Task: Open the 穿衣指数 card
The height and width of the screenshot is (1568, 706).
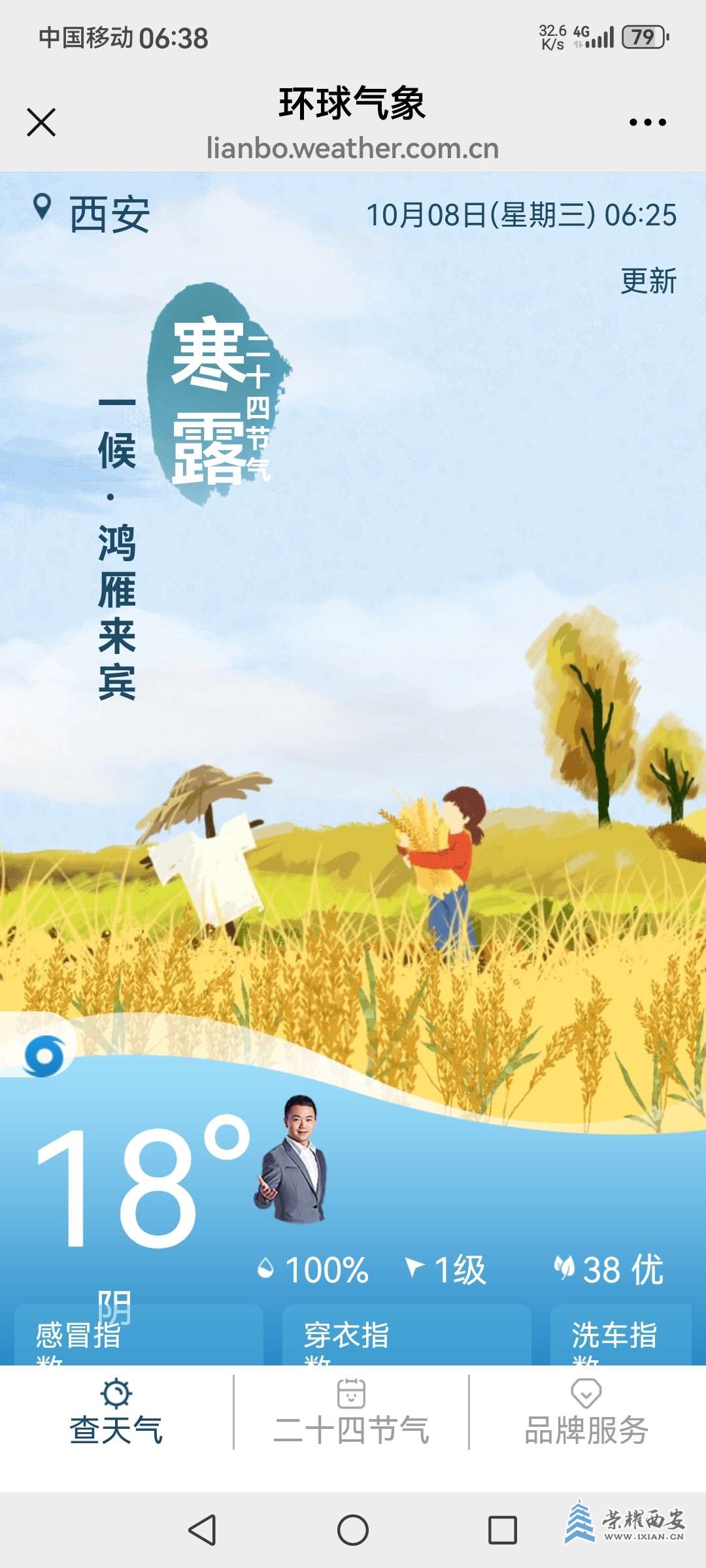Action: point(405,1335)
